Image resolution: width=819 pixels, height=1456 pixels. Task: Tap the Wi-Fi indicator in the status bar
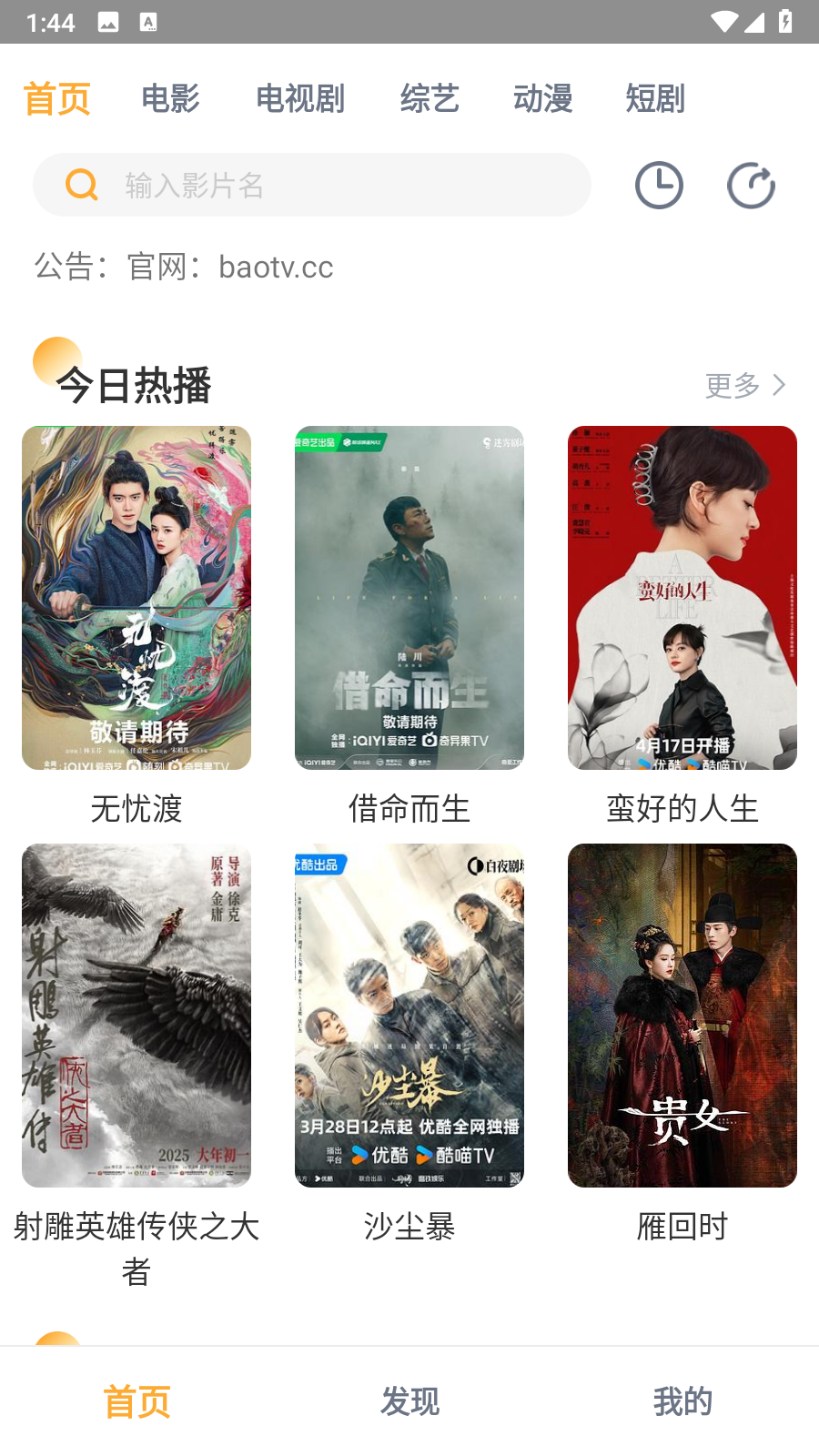coord(723,23)
